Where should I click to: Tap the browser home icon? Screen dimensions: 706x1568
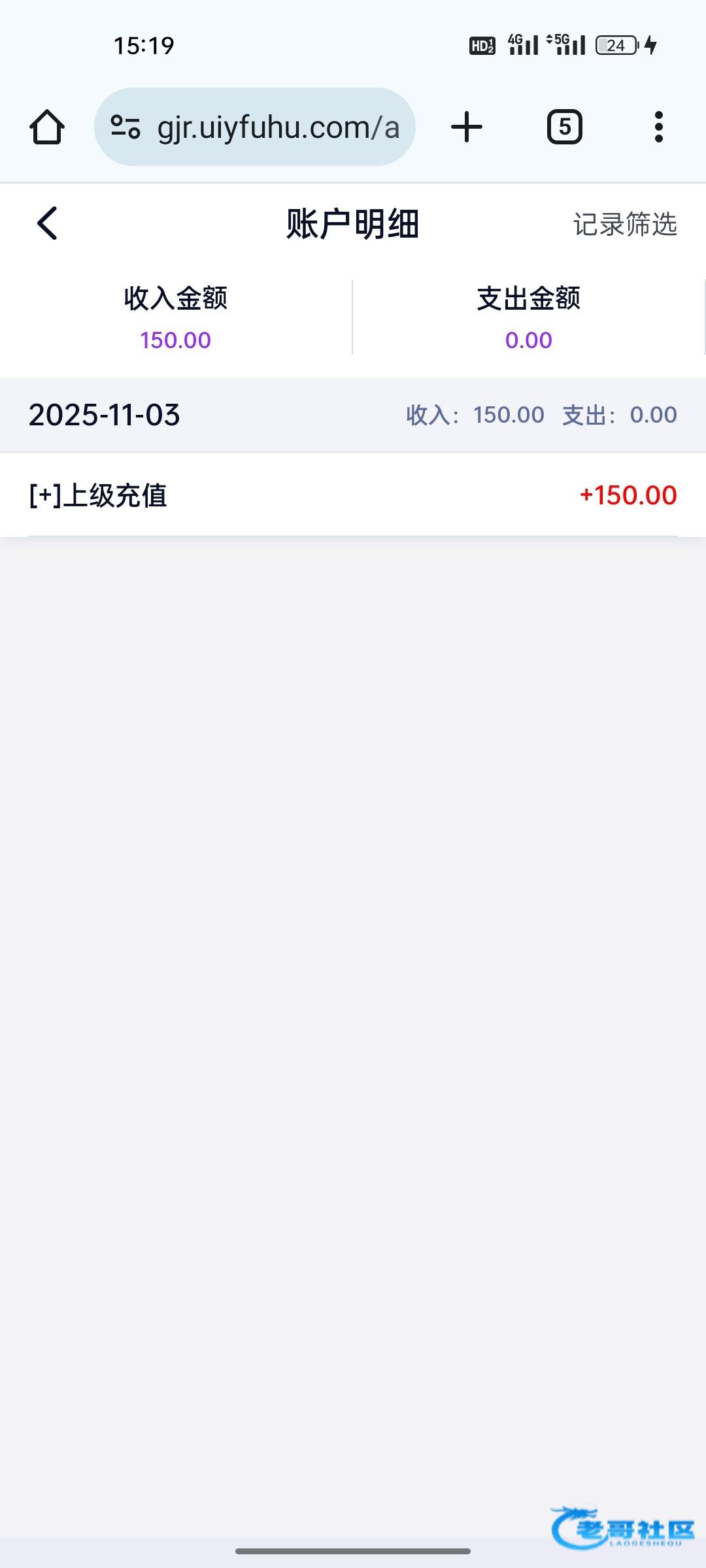[47, 127]
